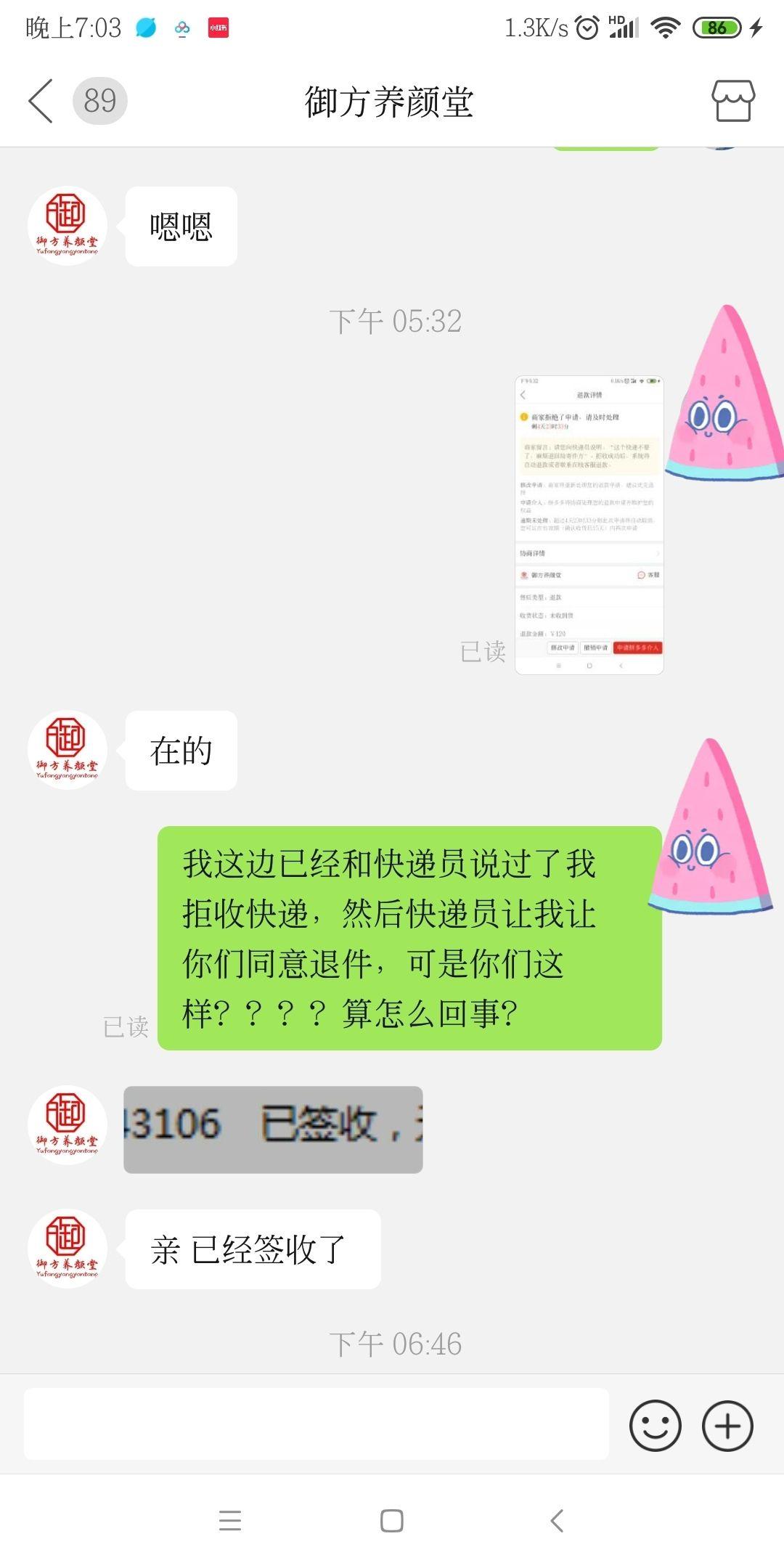Open the 御方养颜堂 store page
The height and width of the screenshot is (1568, 784).
pos(732,101)
